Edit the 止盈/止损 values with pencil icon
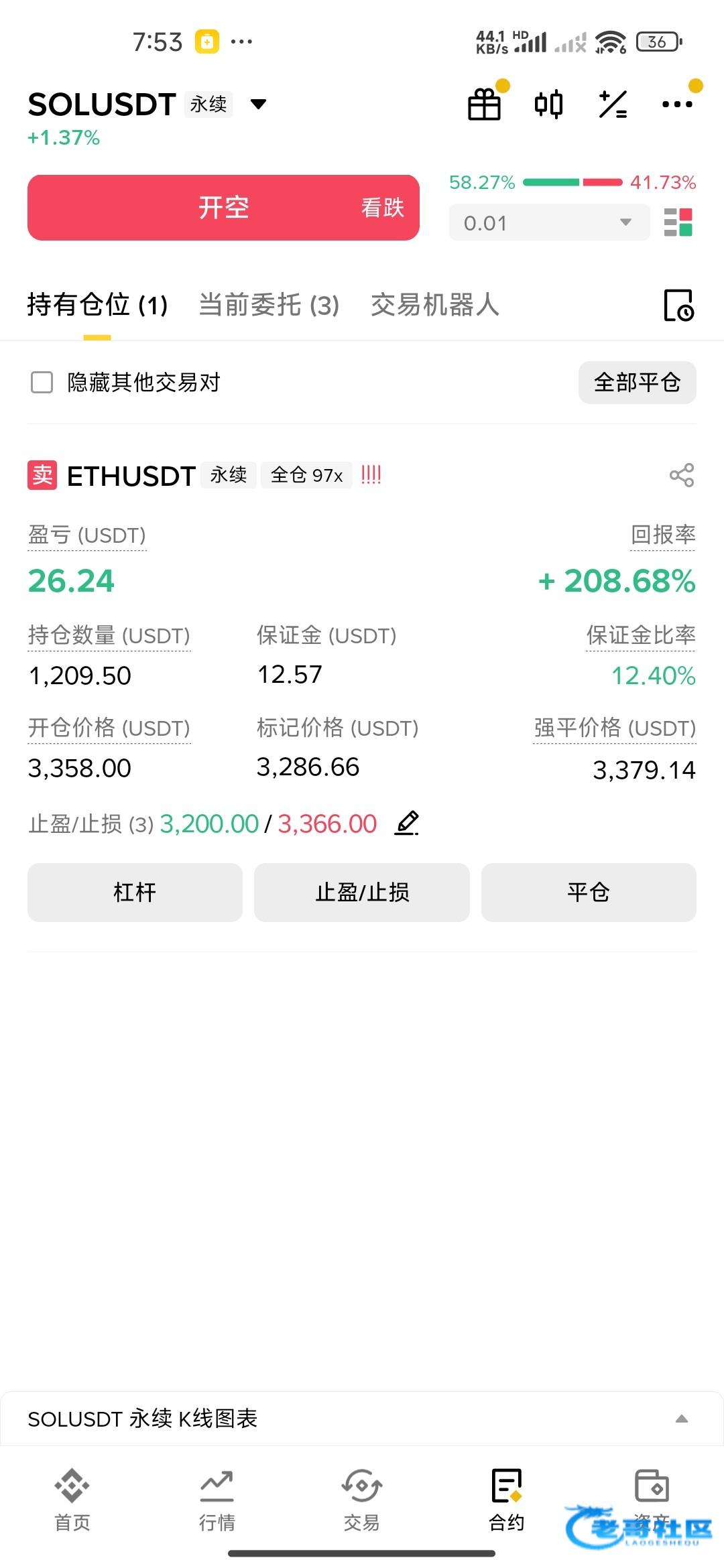 [x=407, y=823]
